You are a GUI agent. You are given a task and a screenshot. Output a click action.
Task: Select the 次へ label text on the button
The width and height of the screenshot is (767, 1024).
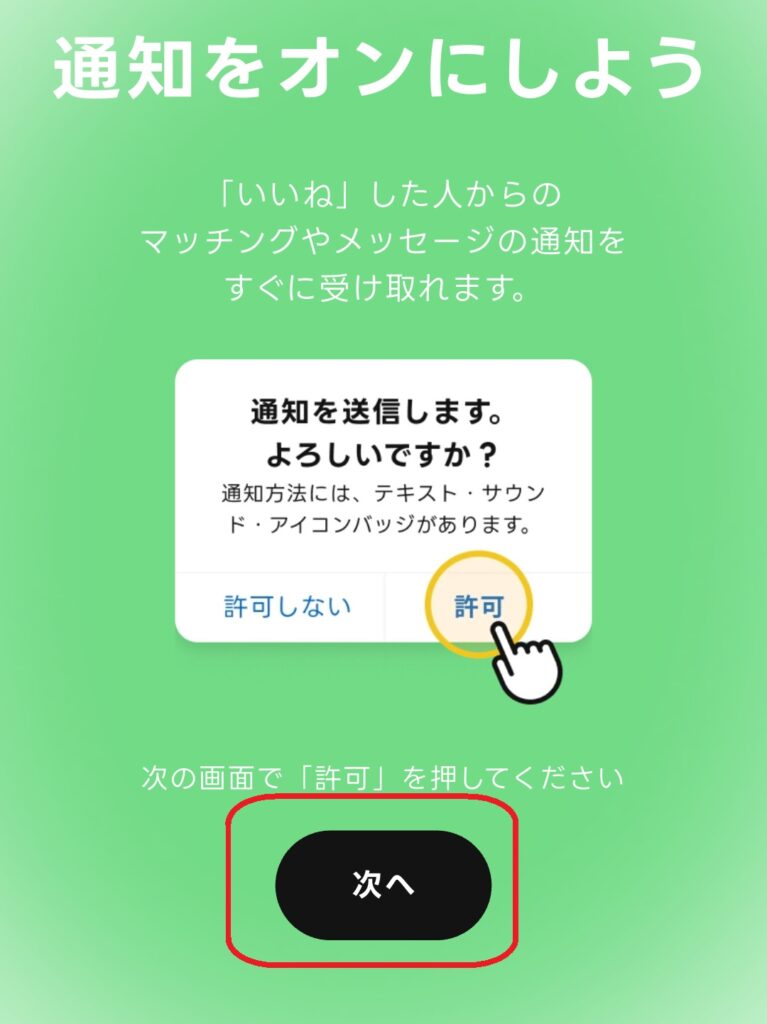pyautogui.click(x=383, y=884)
